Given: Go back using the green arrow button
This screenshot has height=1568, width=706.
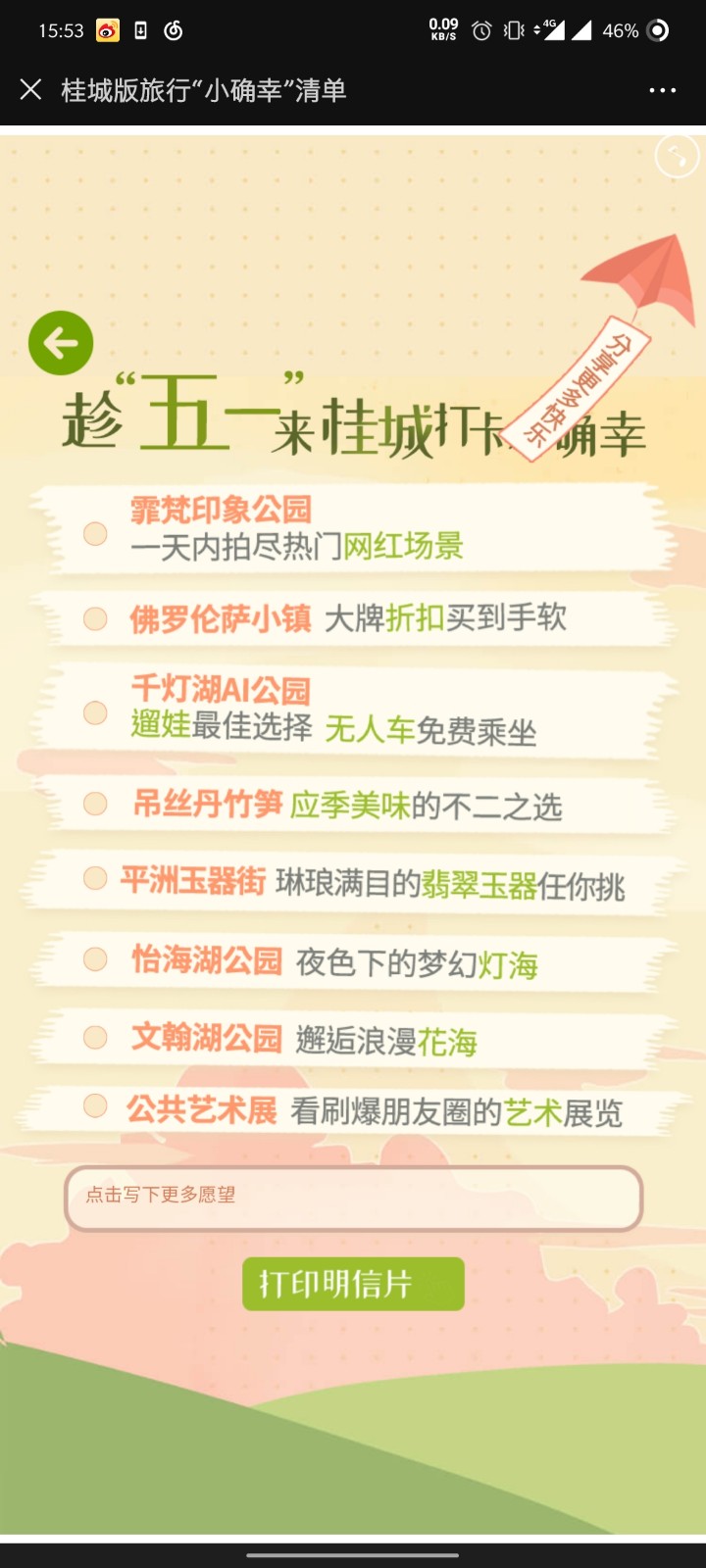Looking at the screenshot, I should (61, 343).
